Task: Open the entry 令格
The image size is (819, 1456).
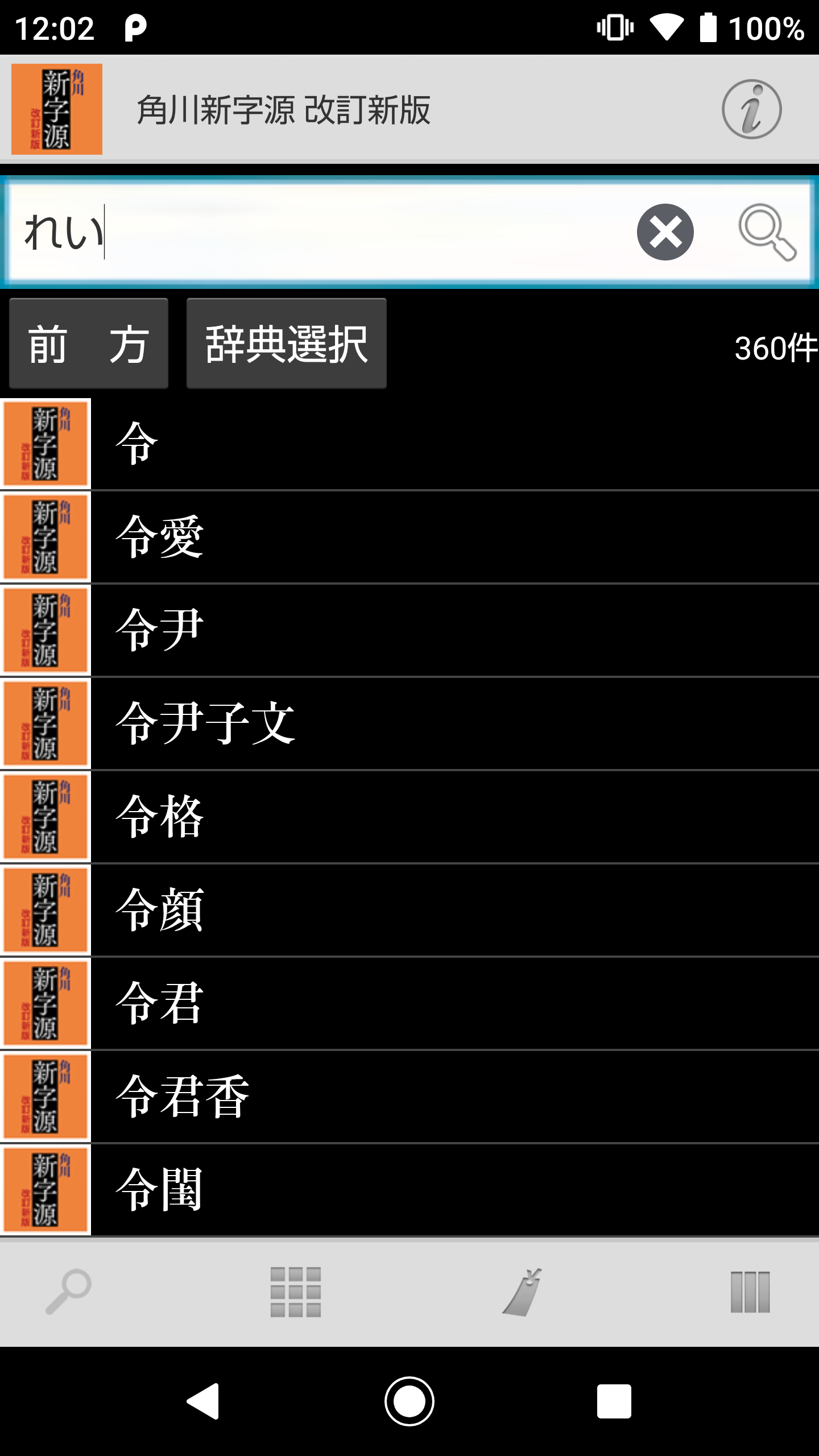Action: click(x=409, y=817)
